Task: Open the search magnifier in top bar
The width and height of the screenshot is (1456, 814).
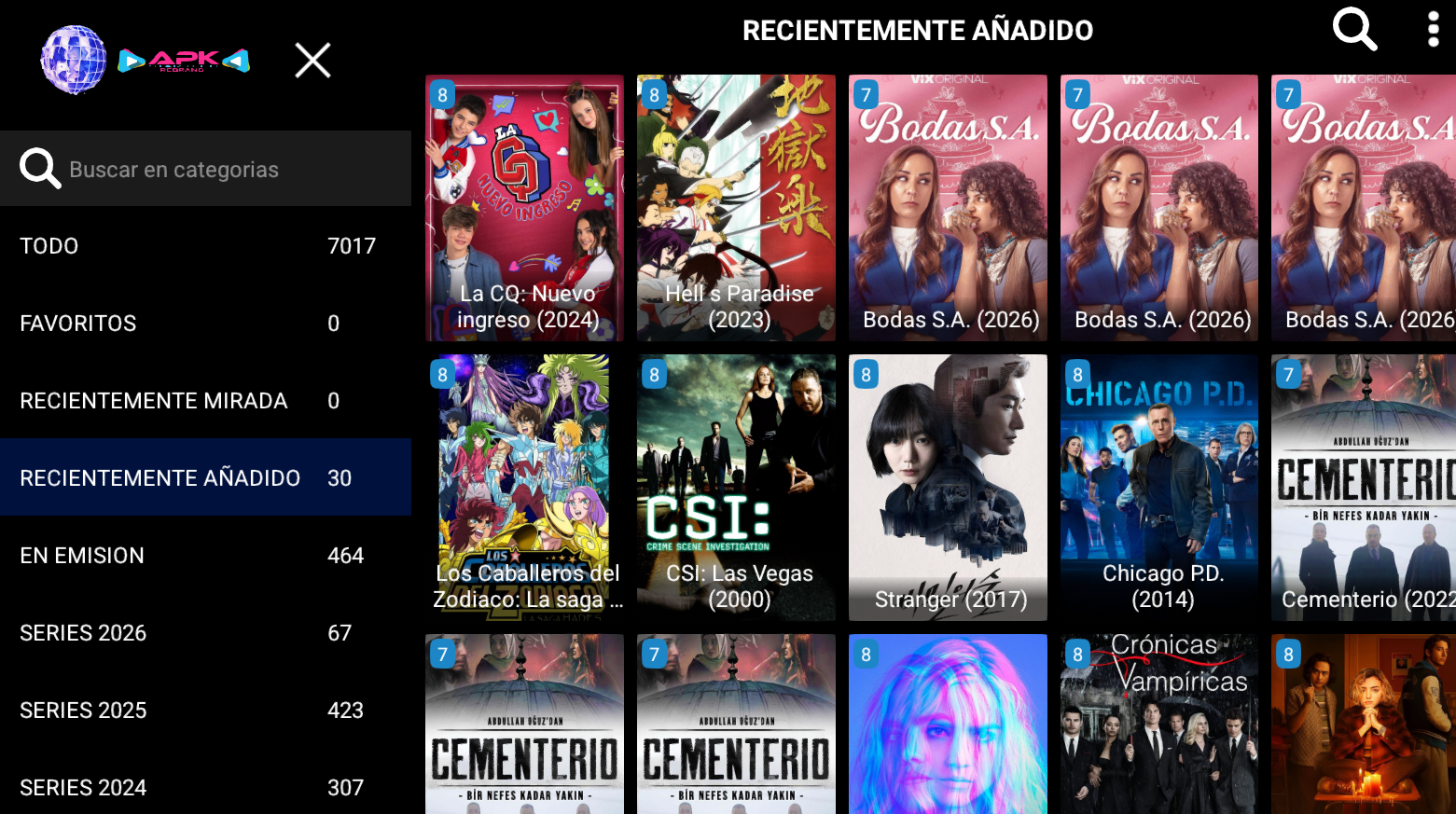Action: 1353,29
